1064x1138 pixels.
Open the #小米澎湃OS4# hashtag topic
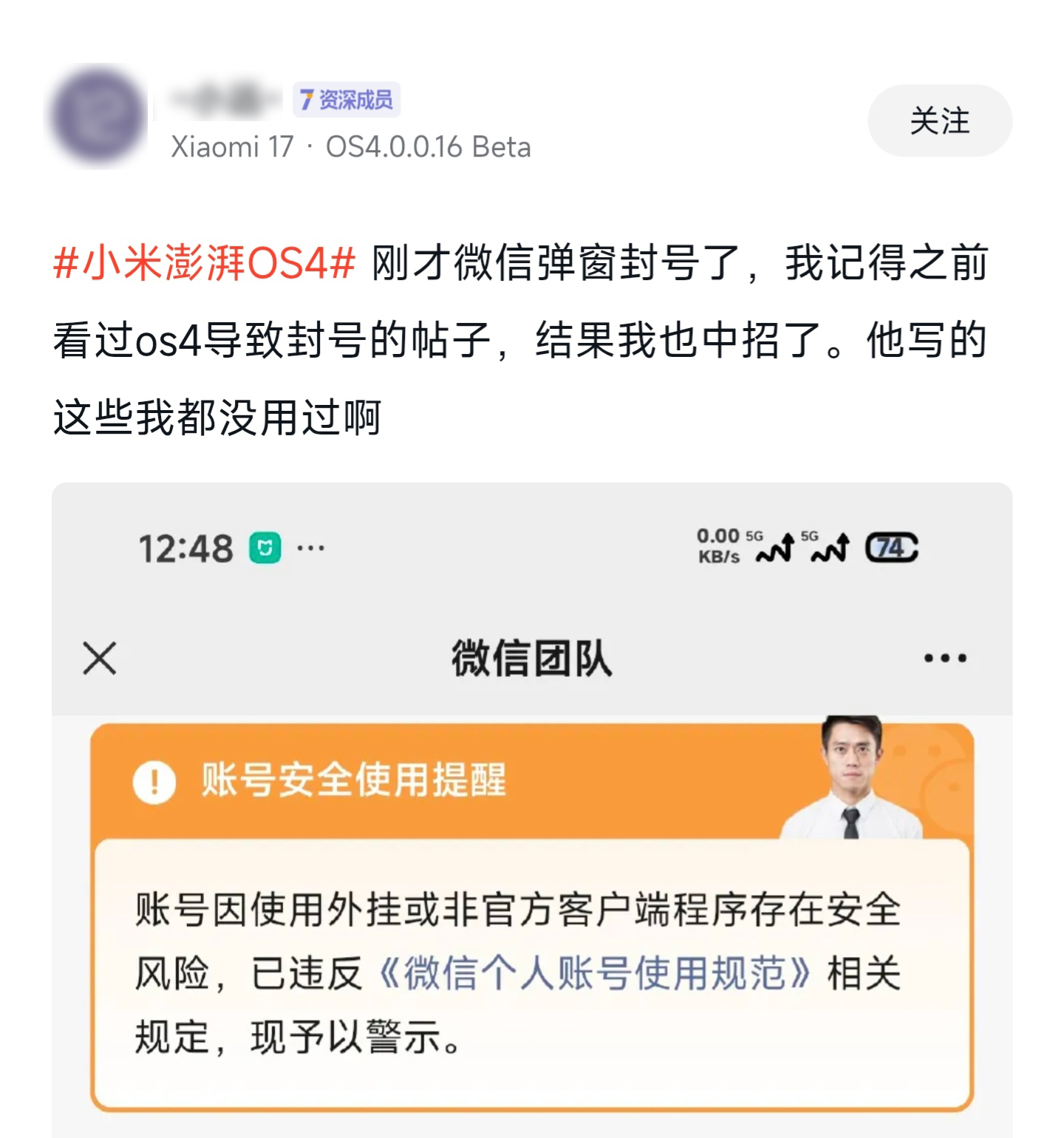(205, 262)
